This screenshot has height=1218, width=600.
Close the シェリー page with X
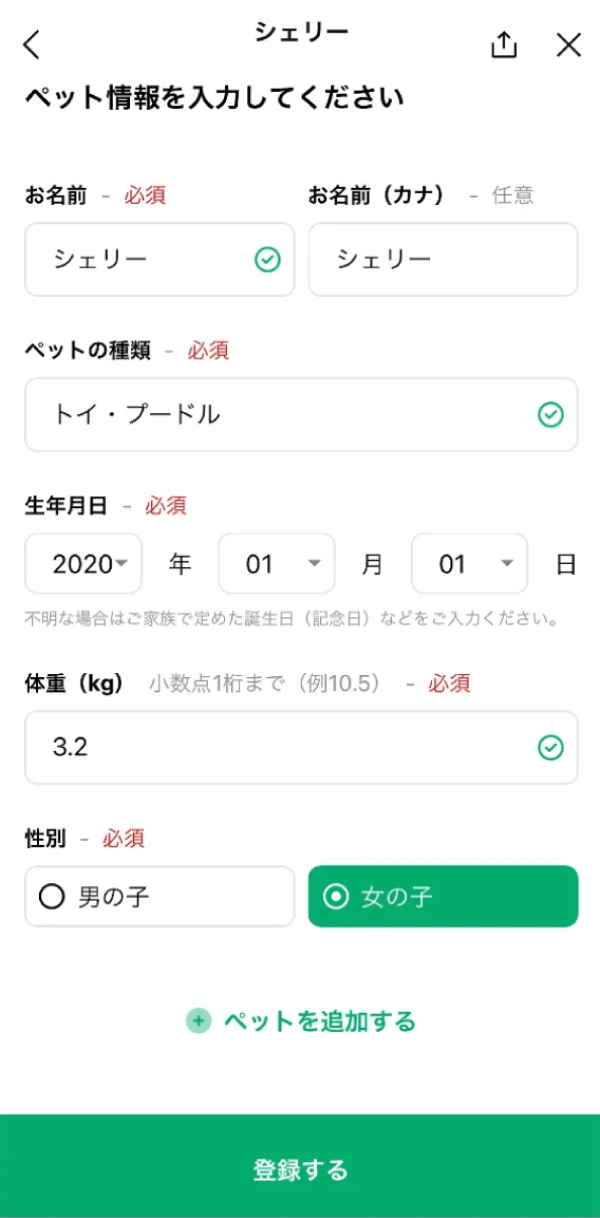tap(568, 45)
